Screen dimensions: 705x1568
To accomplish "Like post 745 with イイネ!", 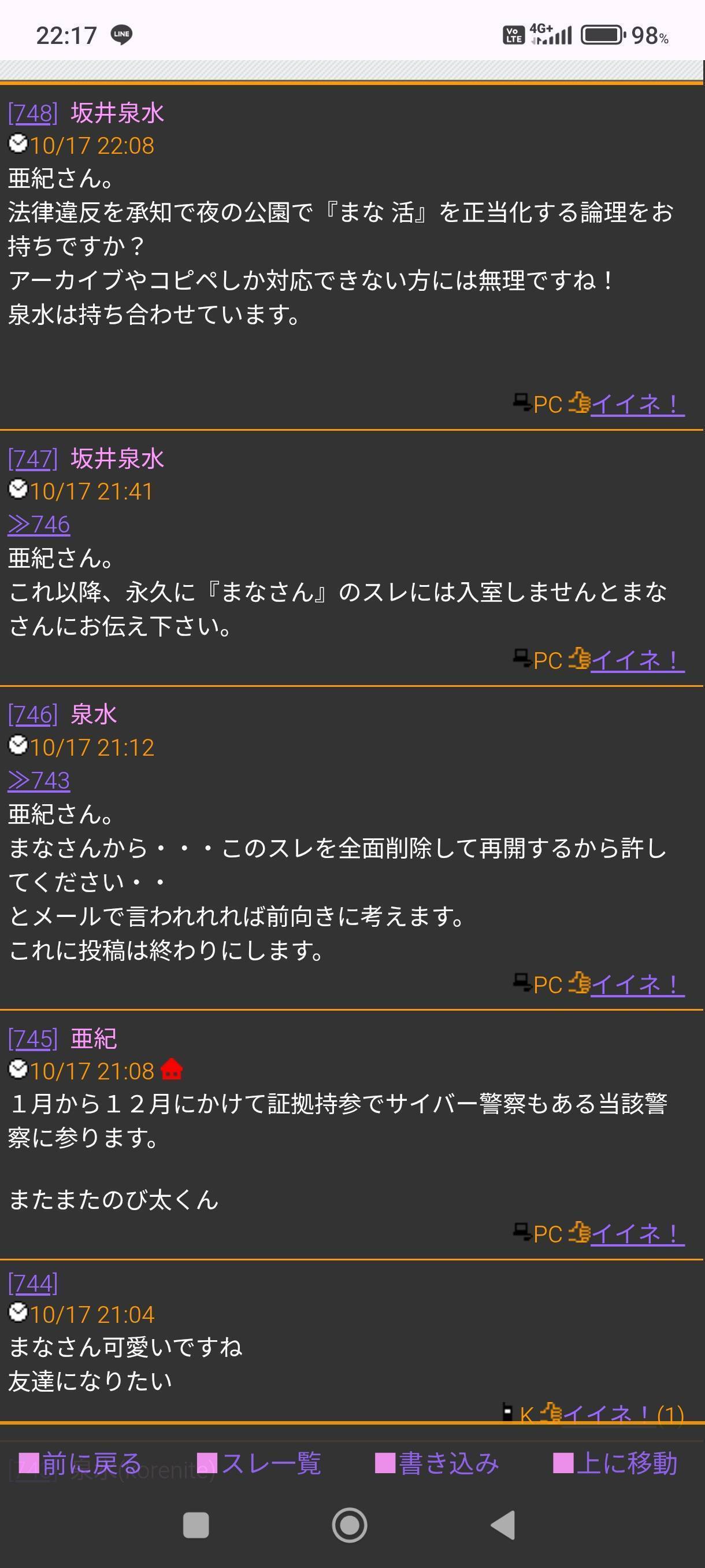I will (636, 1217).
